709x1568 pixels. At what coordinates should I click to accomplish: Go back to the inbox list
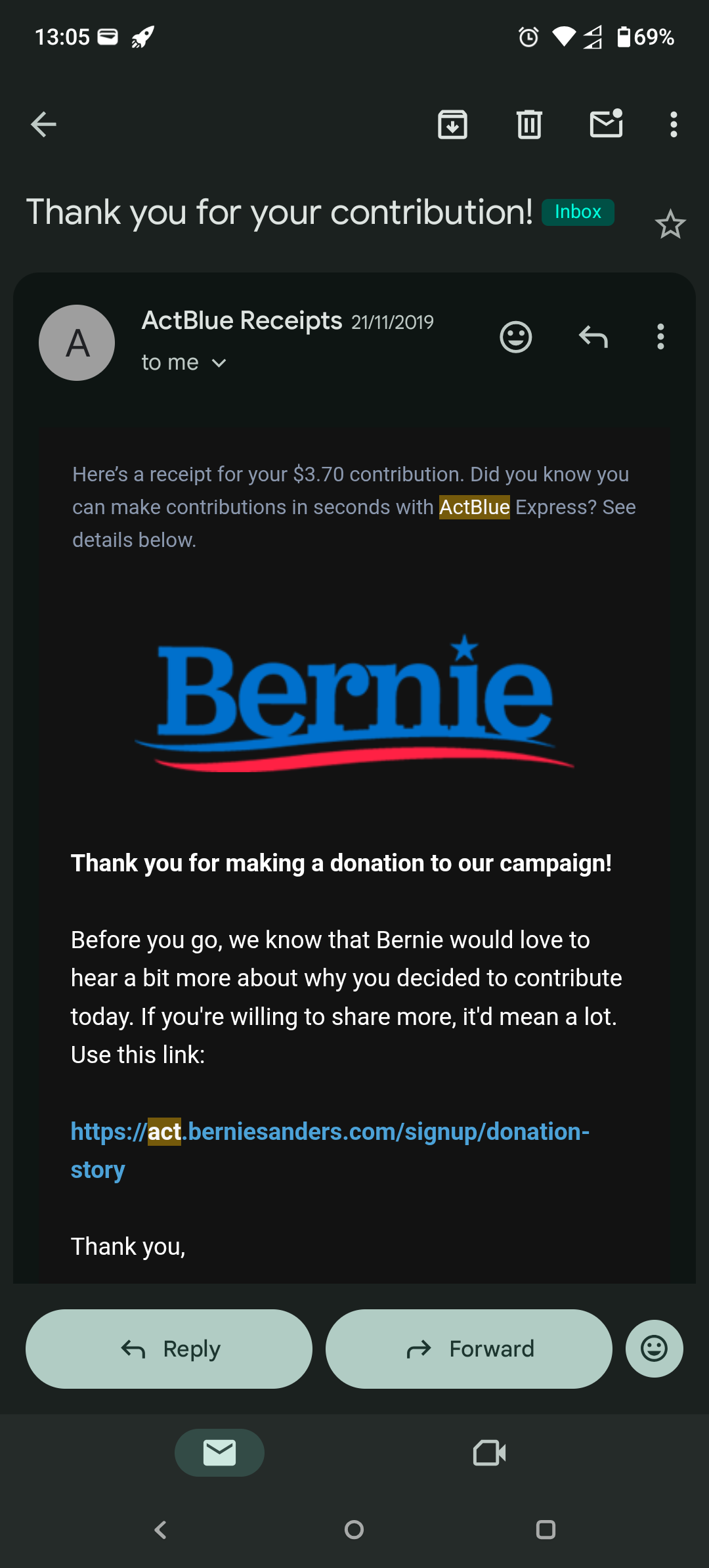coord(43,124)
